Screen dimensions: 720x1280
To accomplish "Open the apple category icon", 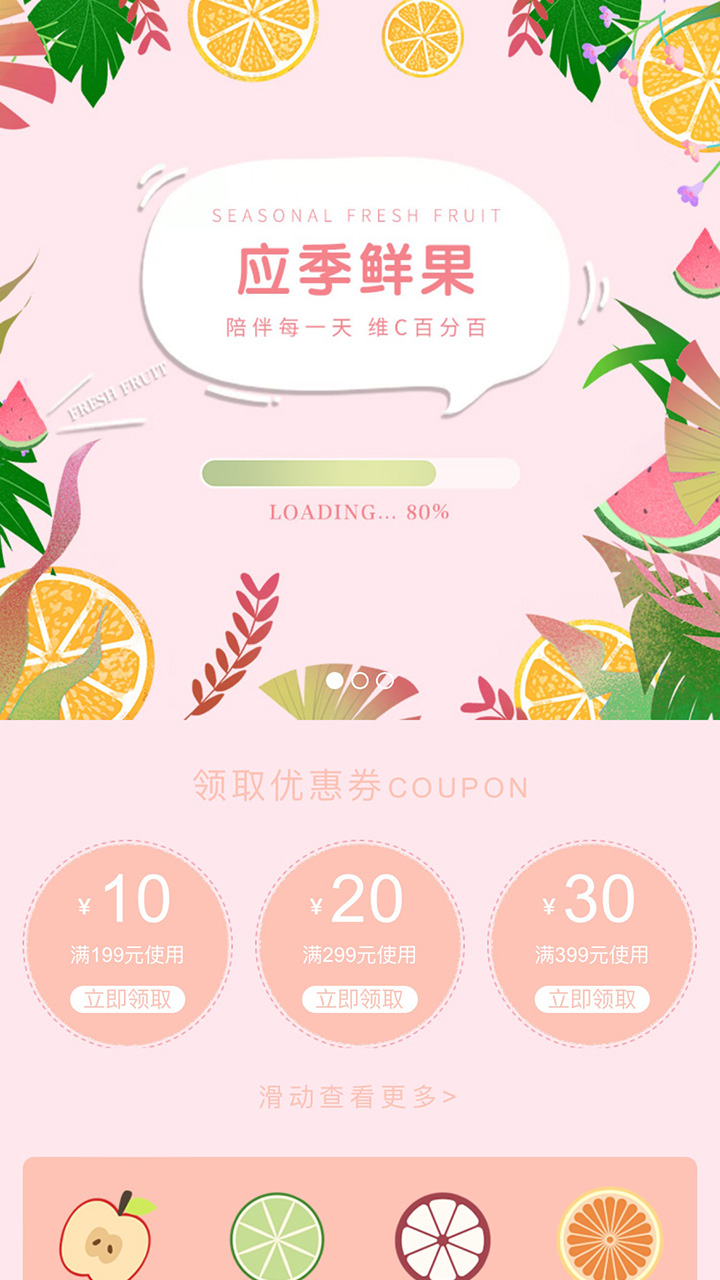I will point(105,1236).
